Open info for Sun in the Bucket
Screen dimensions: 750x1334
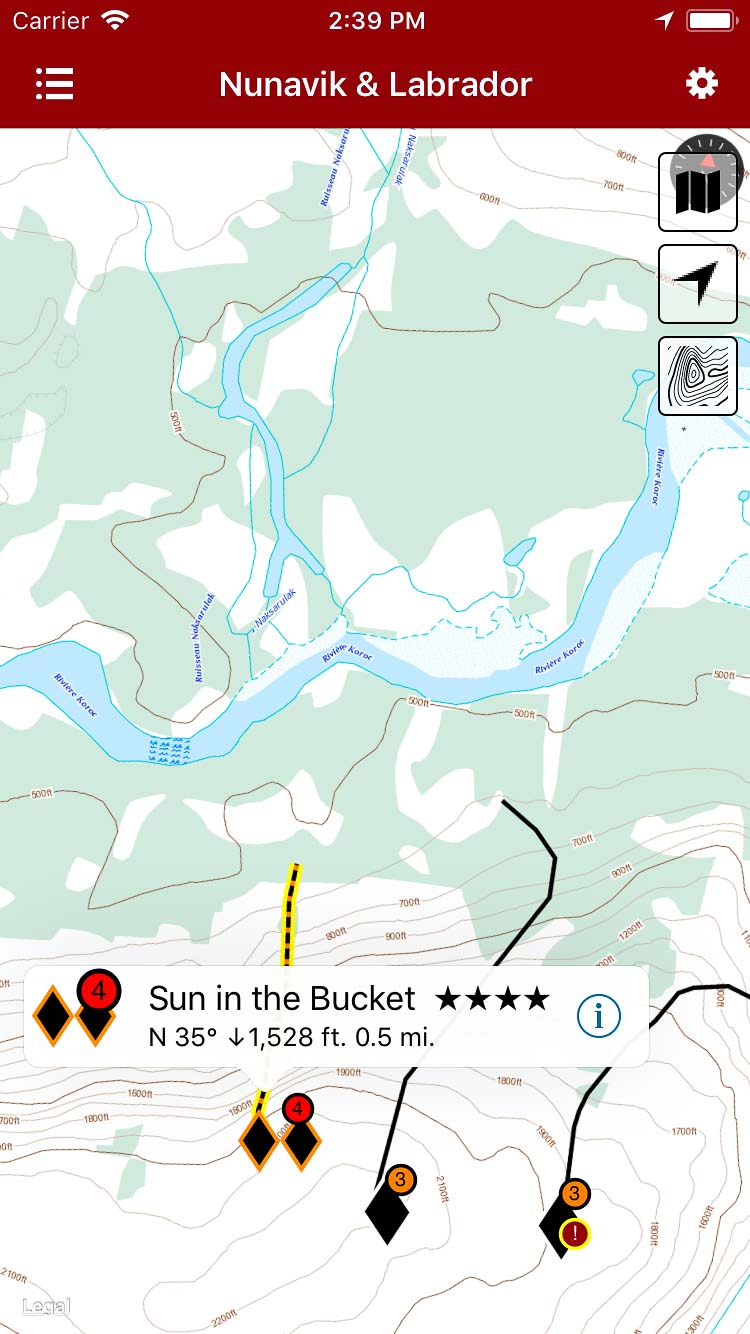click(599, 1017)
